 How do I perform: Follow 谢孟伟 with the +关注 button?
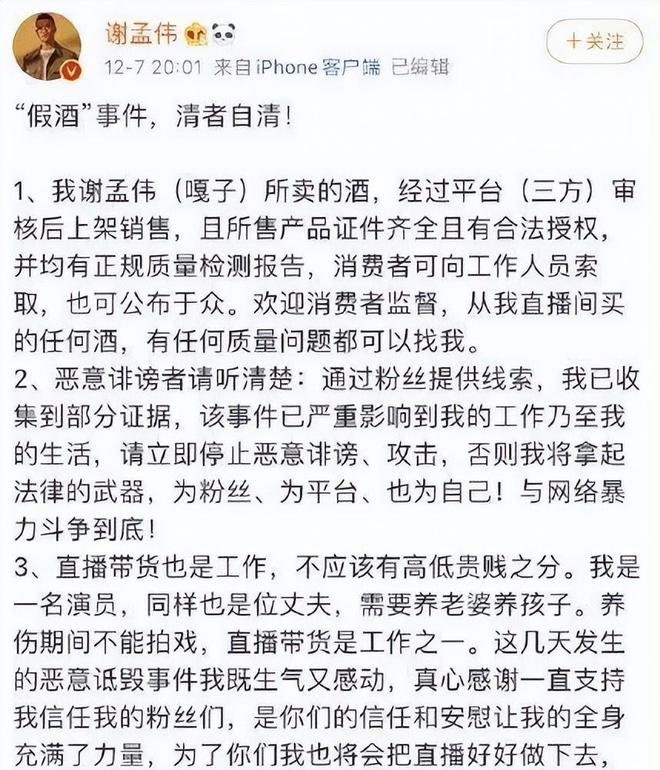tap(594, 41)
